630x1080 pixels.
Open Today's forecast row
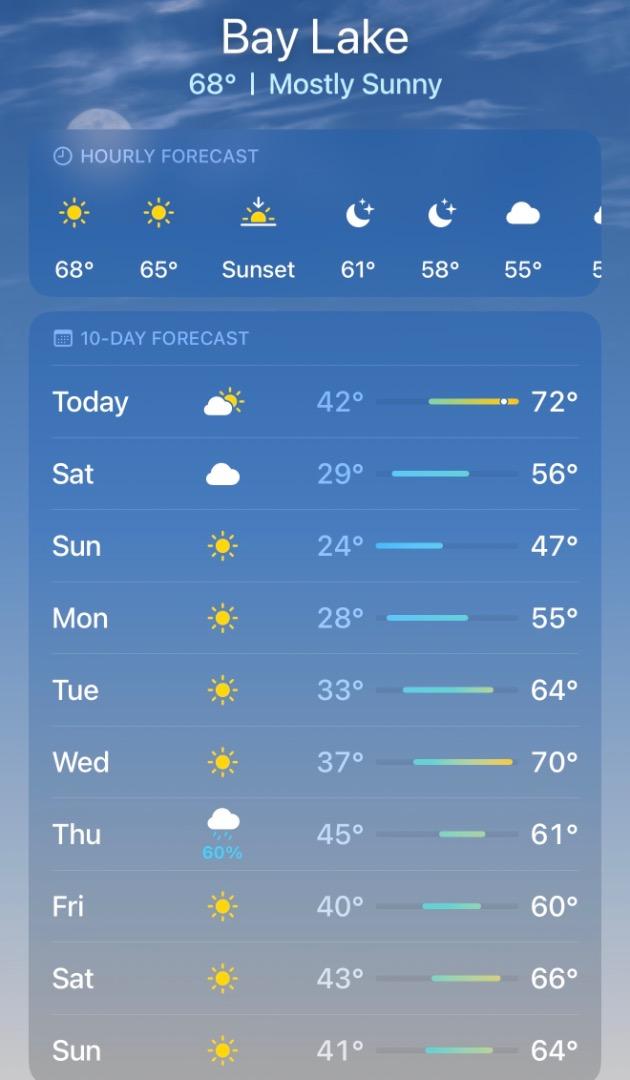click(315, 402)
